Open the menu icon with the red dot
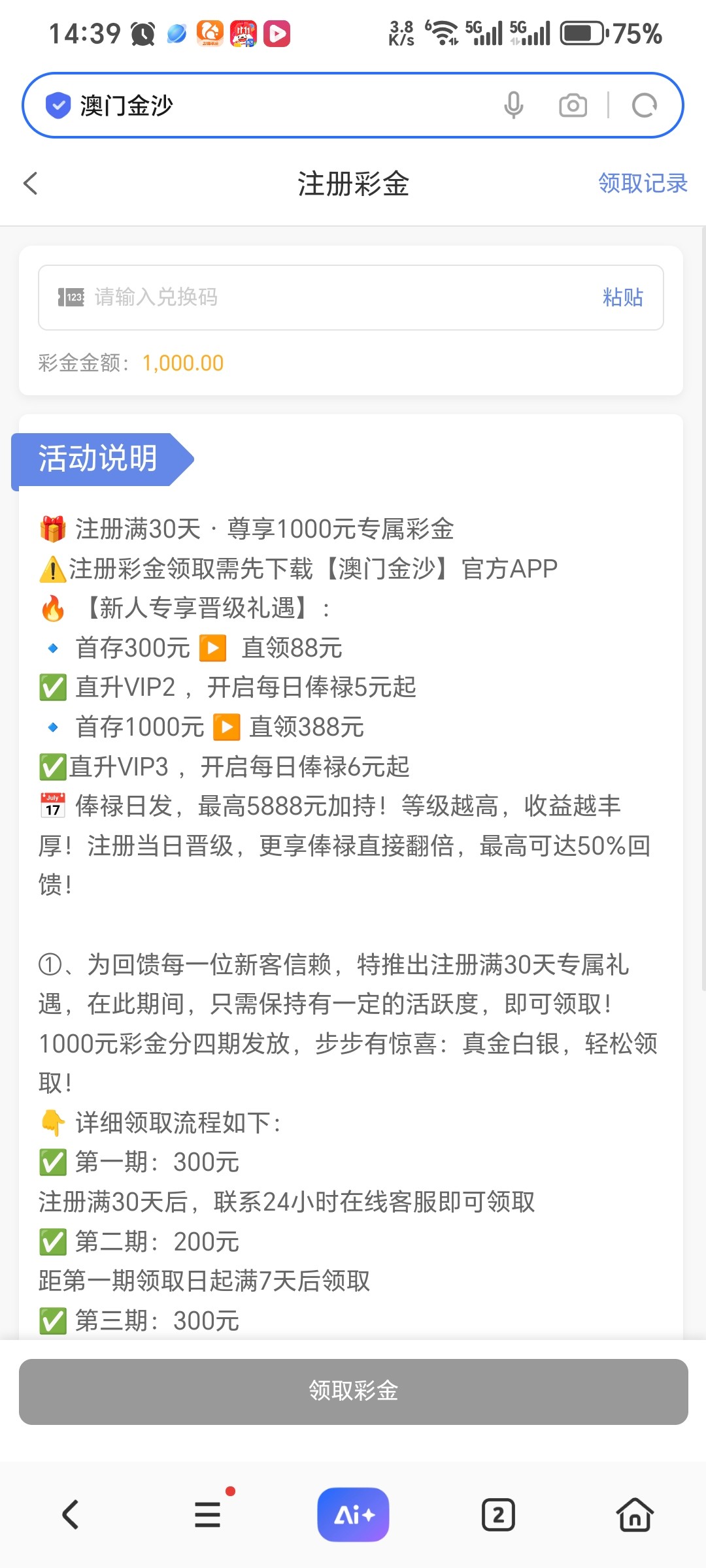706x1568 pixels. pos(208,1514)
